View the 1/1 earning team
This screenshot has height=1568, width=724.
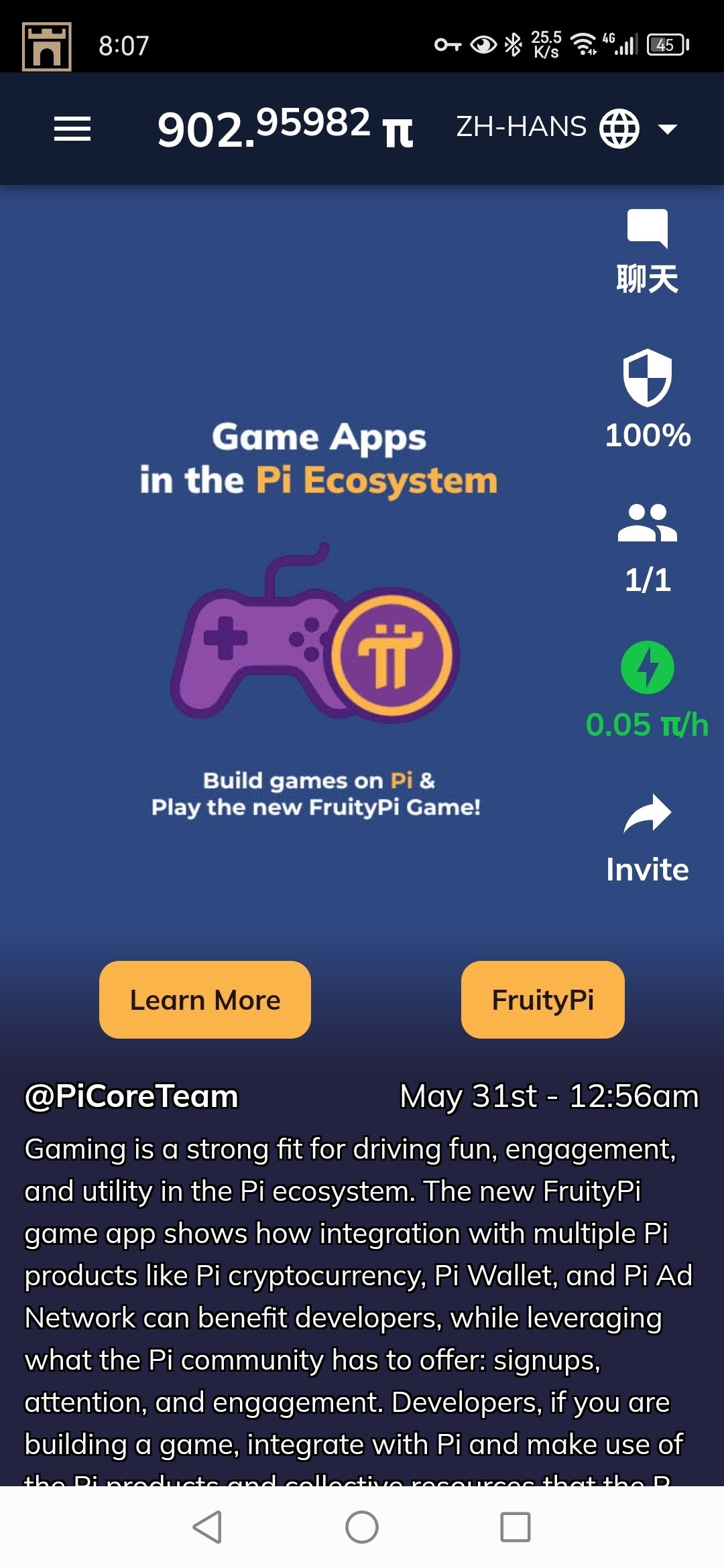[x=647, y=548]
